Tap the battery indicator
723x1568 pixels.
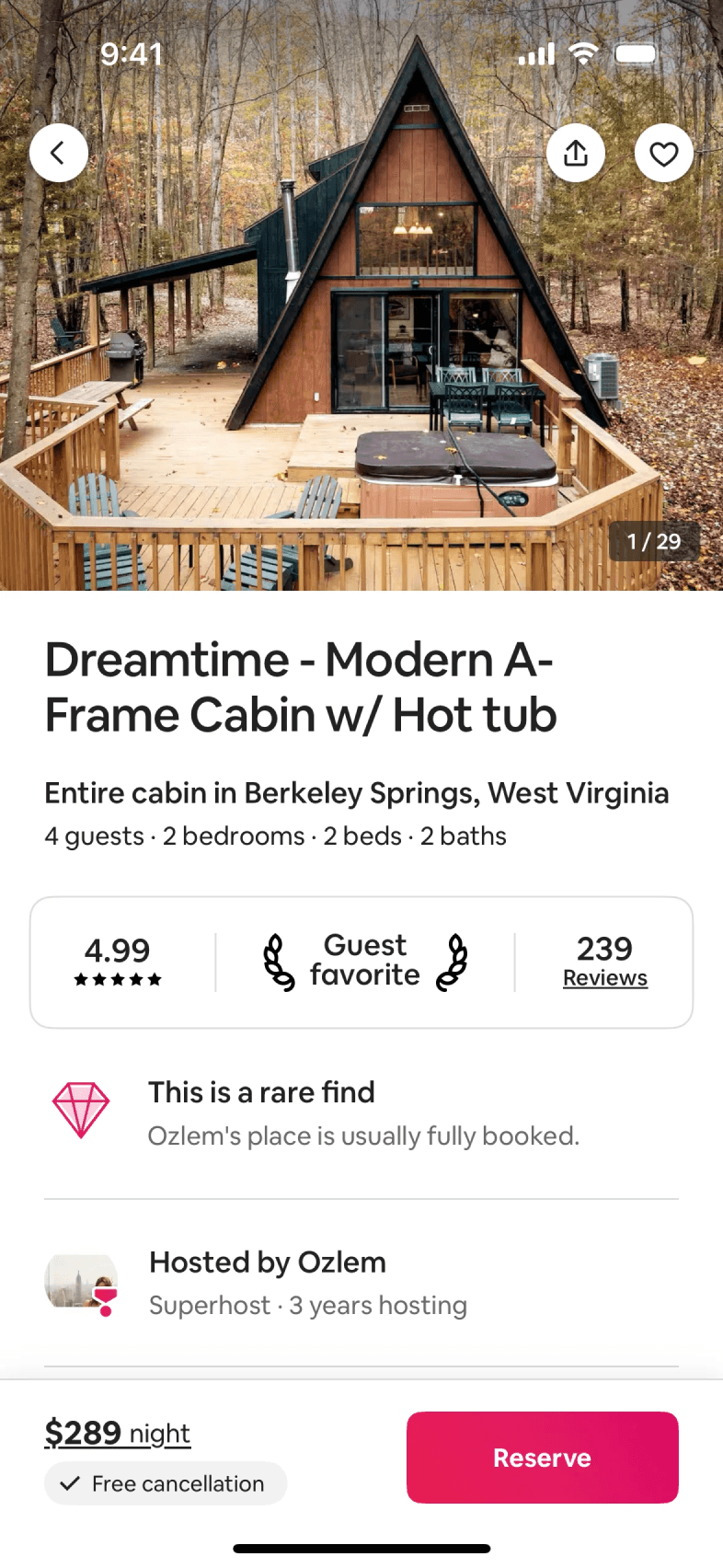click(x=636, y=52)
